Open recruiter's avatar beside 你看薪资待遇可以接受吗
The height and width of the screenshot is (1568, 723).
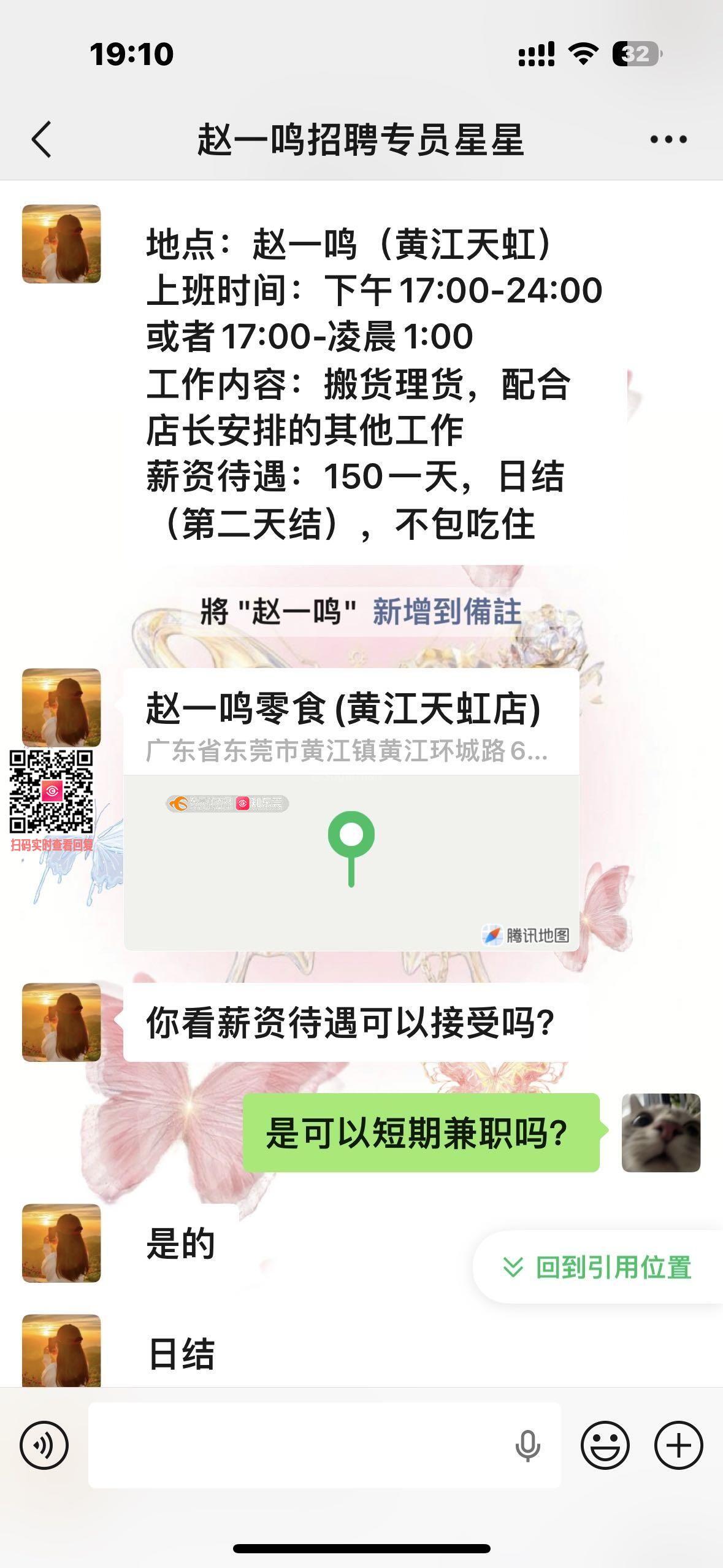61,1022
